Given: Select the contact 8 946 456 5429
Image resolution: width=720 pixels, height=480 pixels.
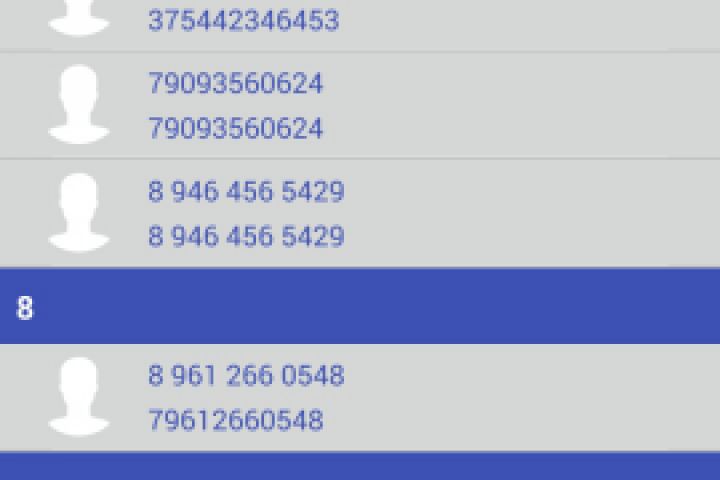Looking at the screenshot, I should click(x=246, y=213).
